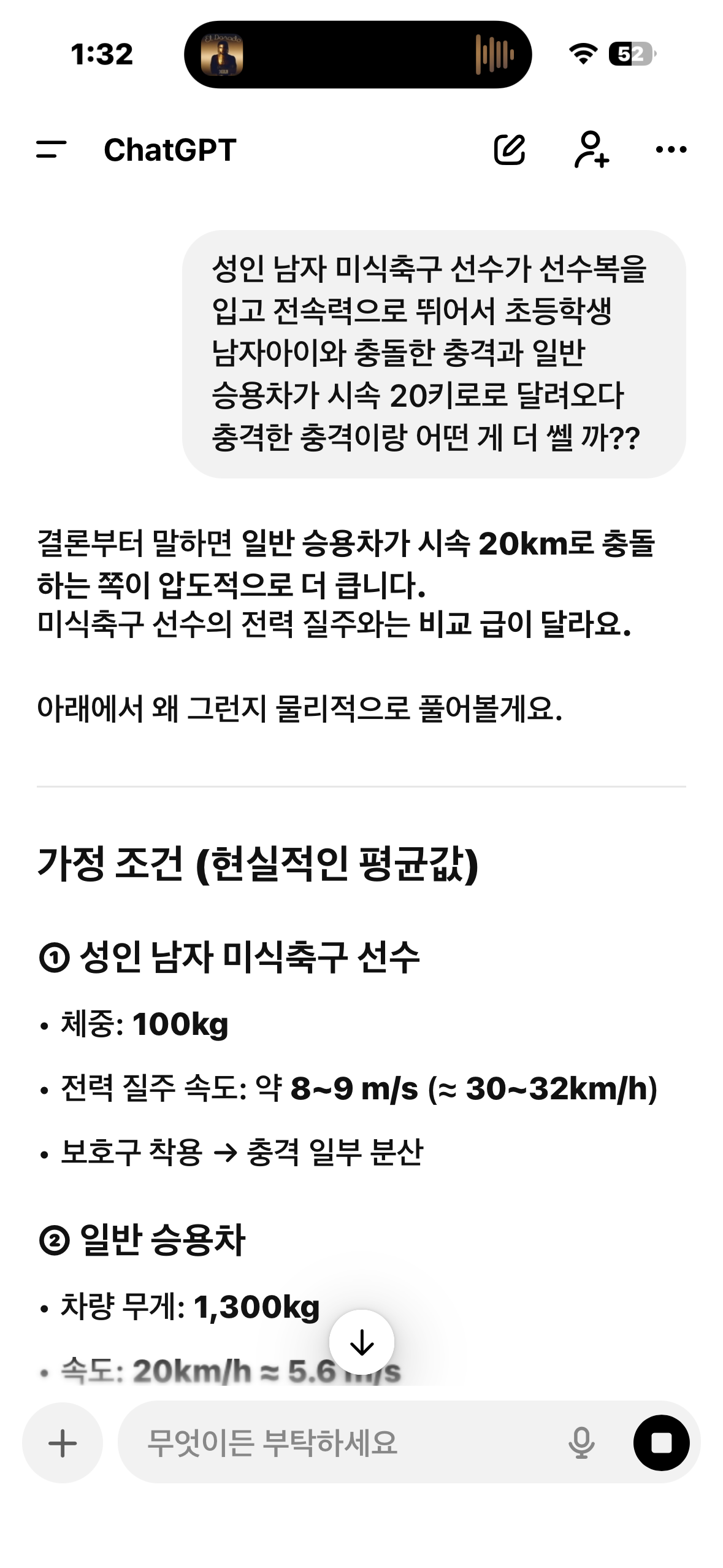Start a new chat with compose icon
Image resolution: width=723 pixels, height=1568 pixels.
tap(510, 150)
